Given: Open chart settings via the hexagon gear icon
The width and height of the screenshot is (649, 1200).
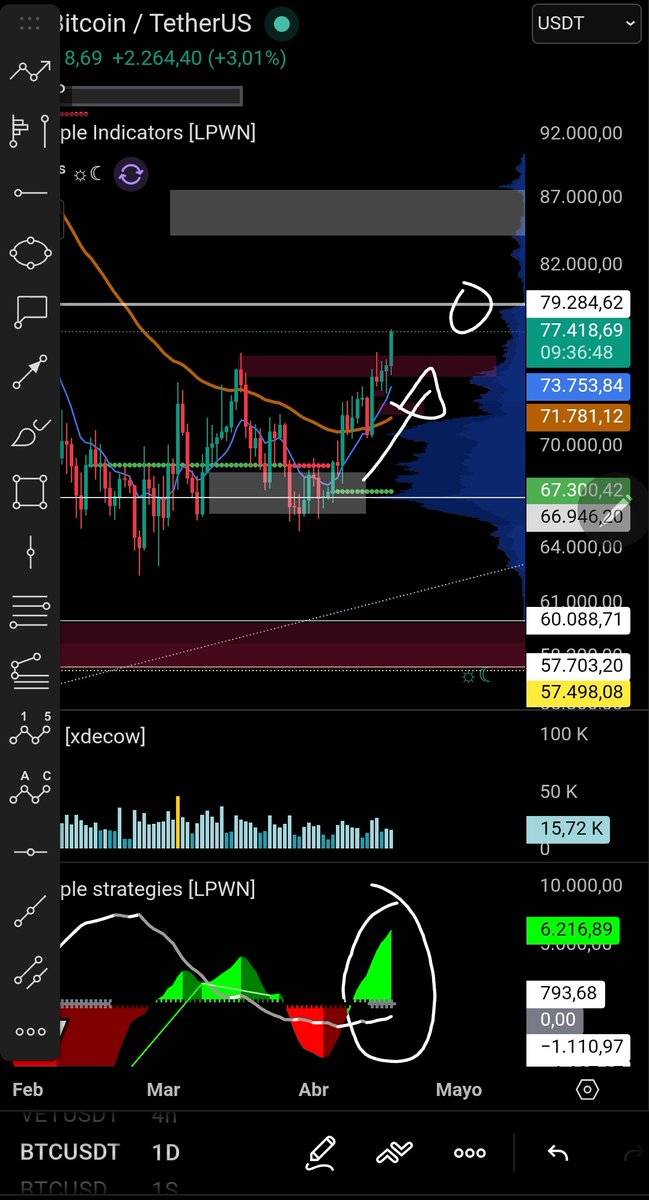Looking at the screenshot, I should 588,1090.
